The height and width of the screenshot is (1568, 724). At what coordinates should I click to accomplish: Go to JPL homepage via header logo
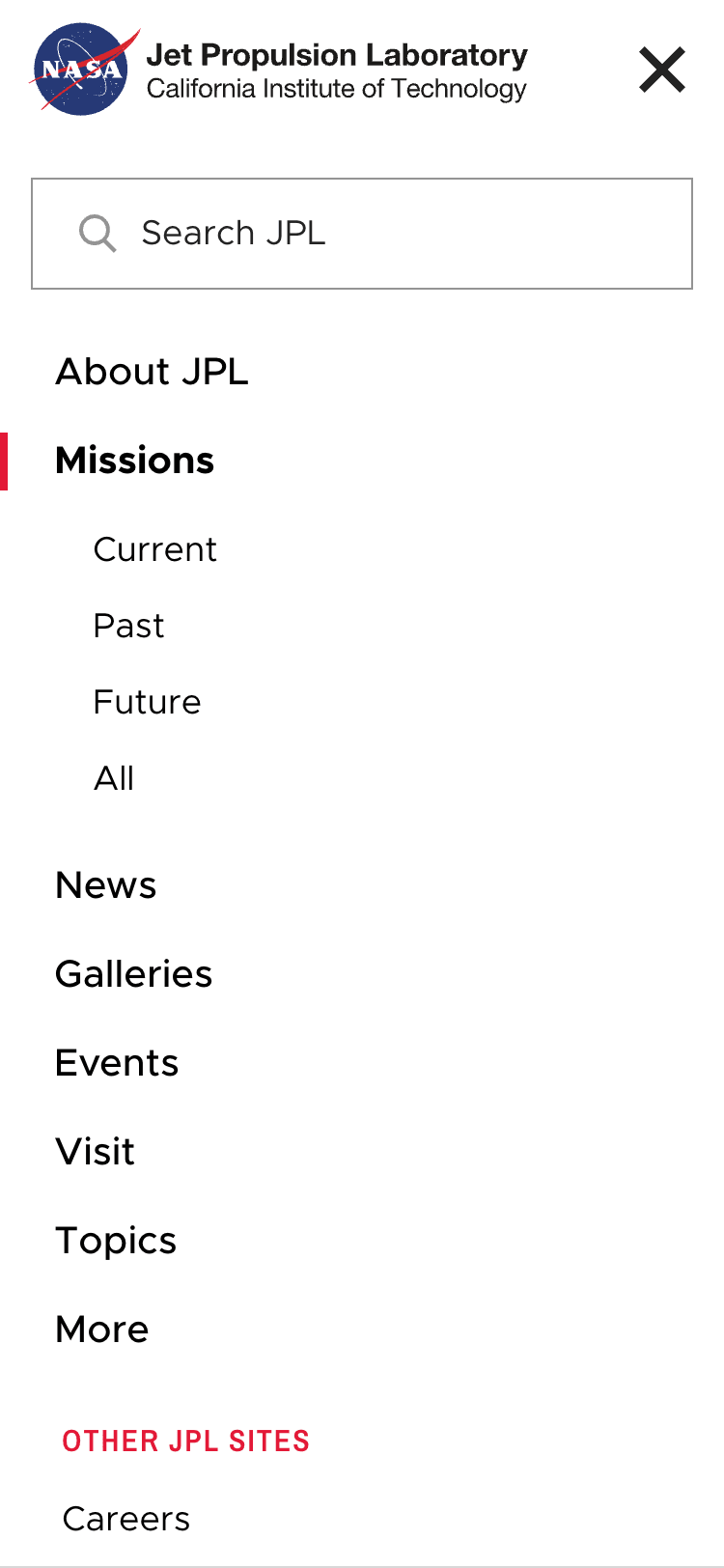(280, 70)
